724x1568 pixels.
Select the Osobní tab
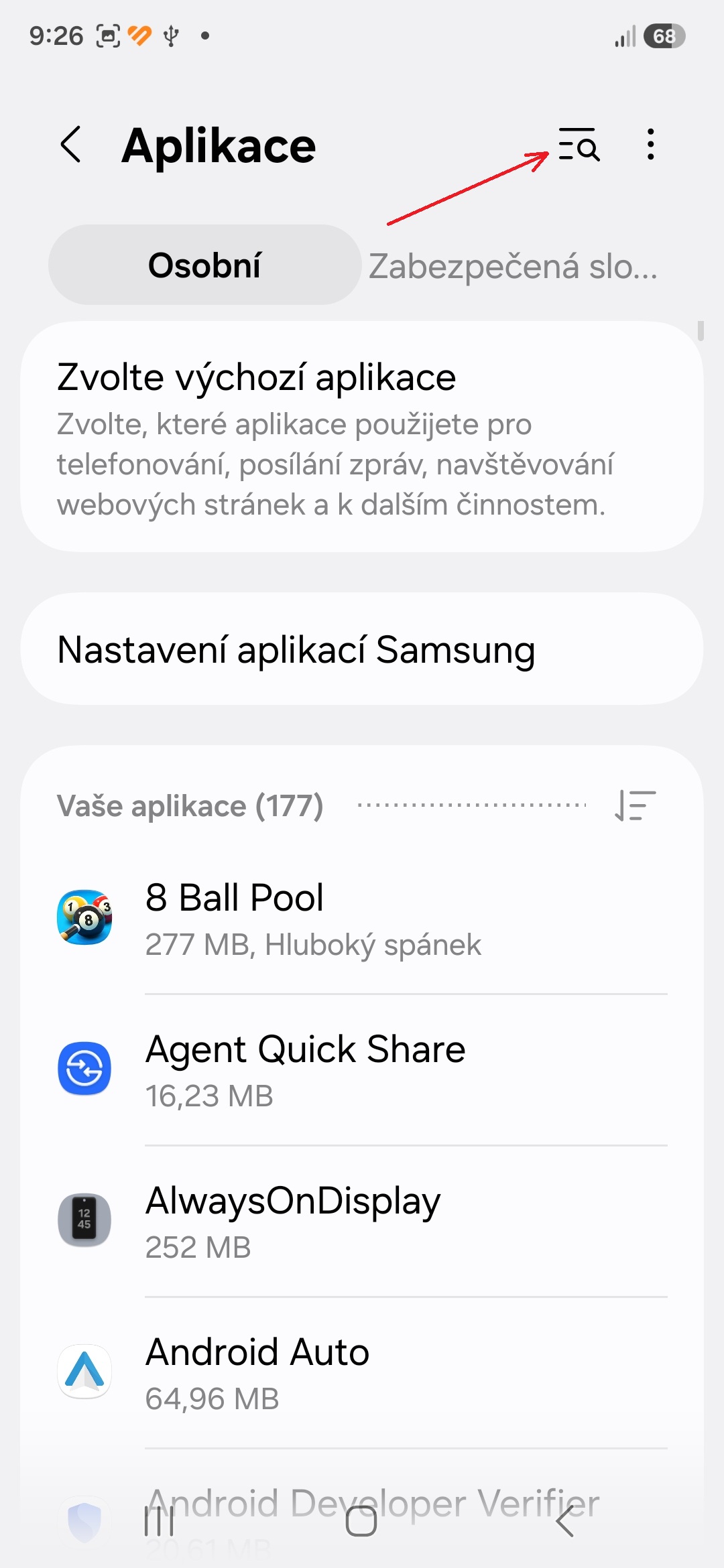pos(204,265)
